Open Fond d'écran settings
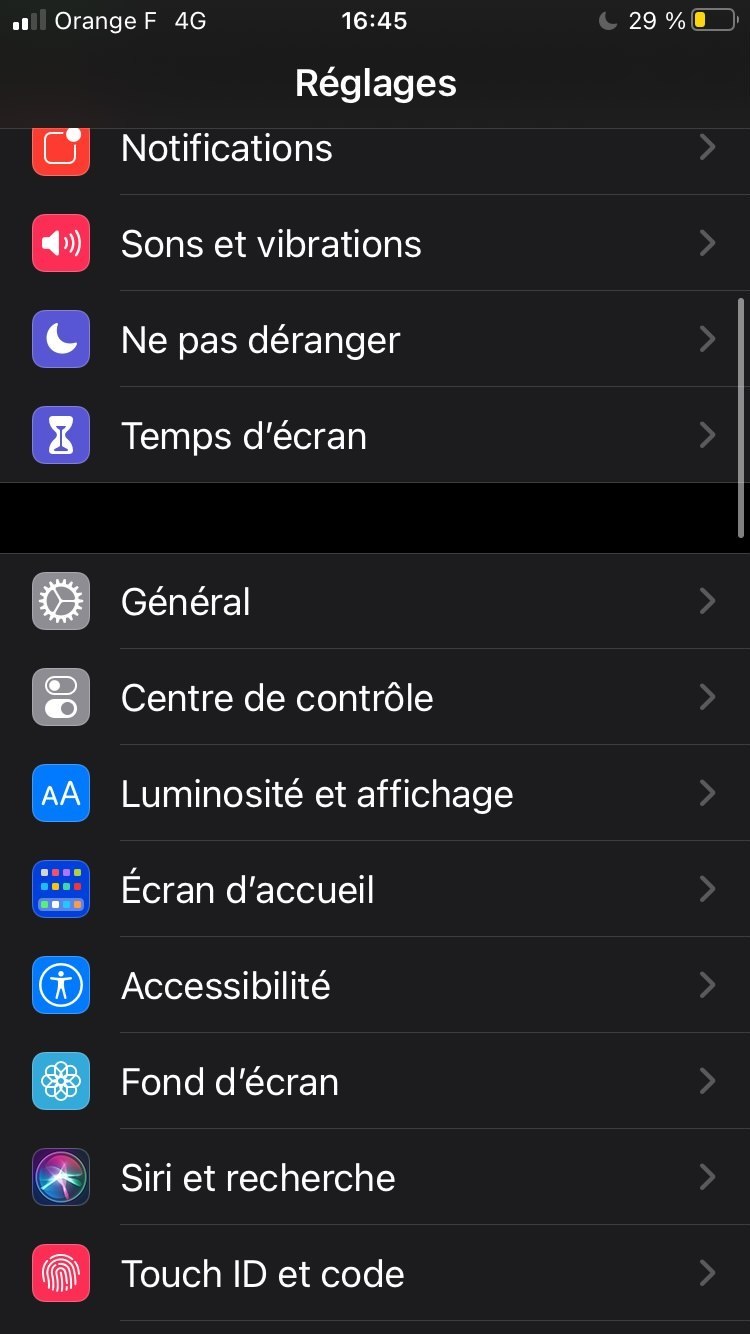This screenshot has width=750, height=1334. pyautogui.click(x=375, y=1081)
